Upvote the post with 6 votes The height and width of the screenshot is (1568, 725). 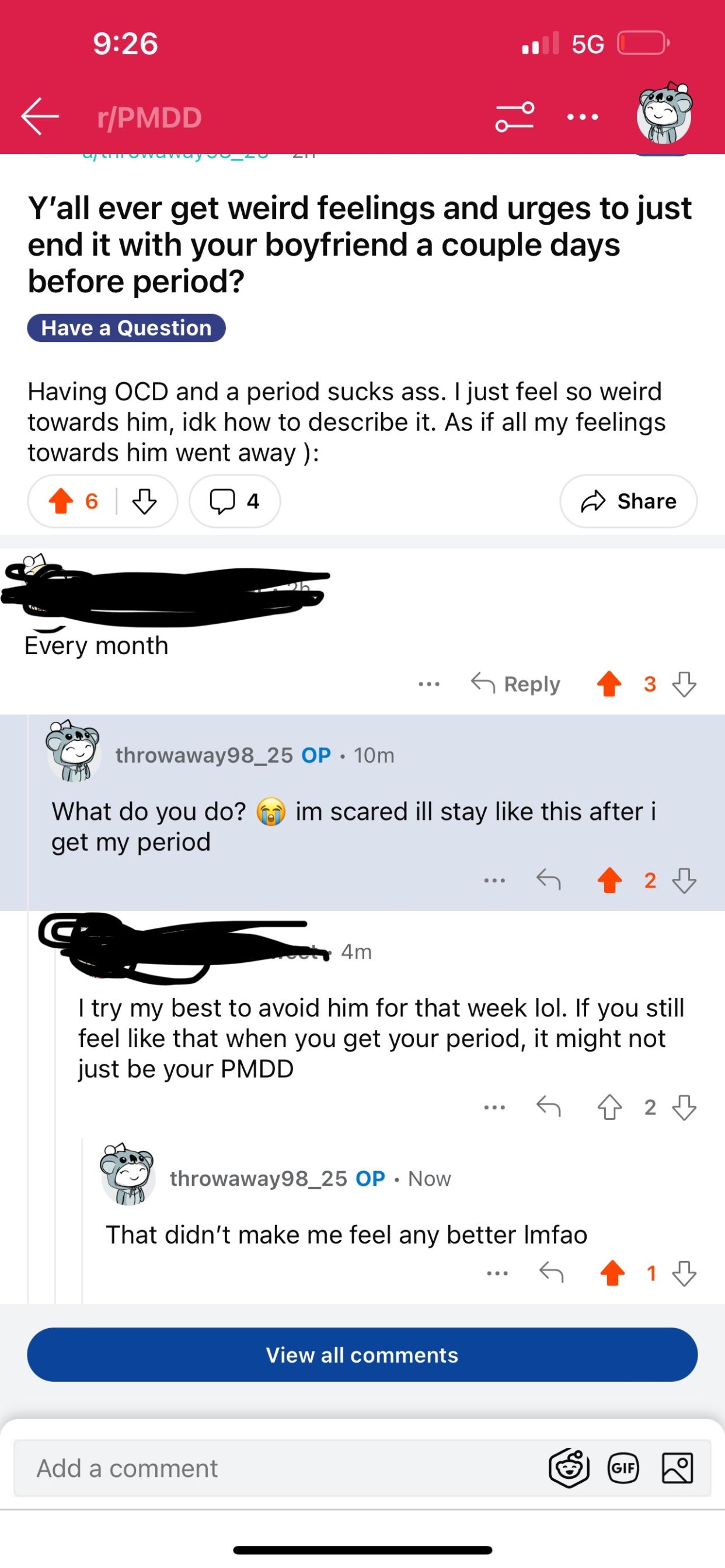61,502
